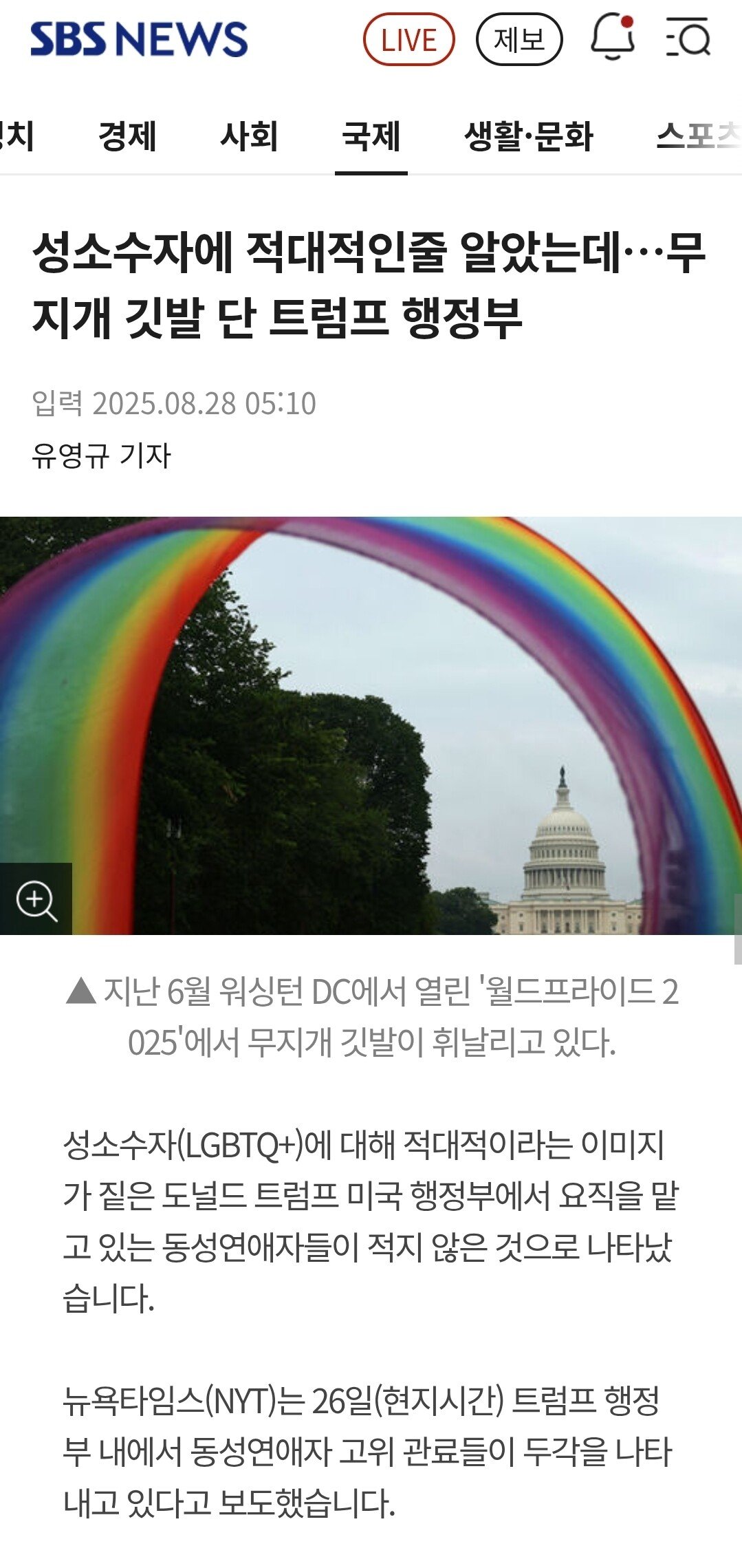Open the 생활·문화 section

tap(530, 136)
